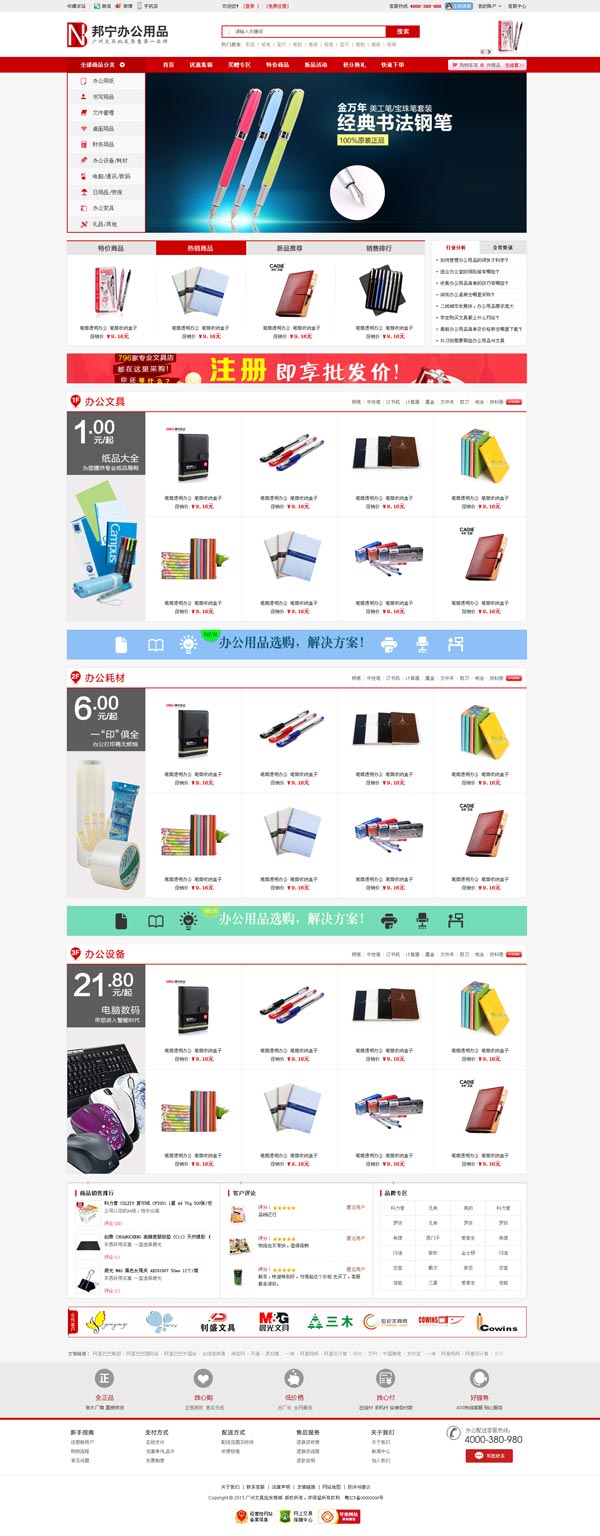Choose the 办公家具 category
This screenshot has width=600, height=1536.
pos(104,208)
